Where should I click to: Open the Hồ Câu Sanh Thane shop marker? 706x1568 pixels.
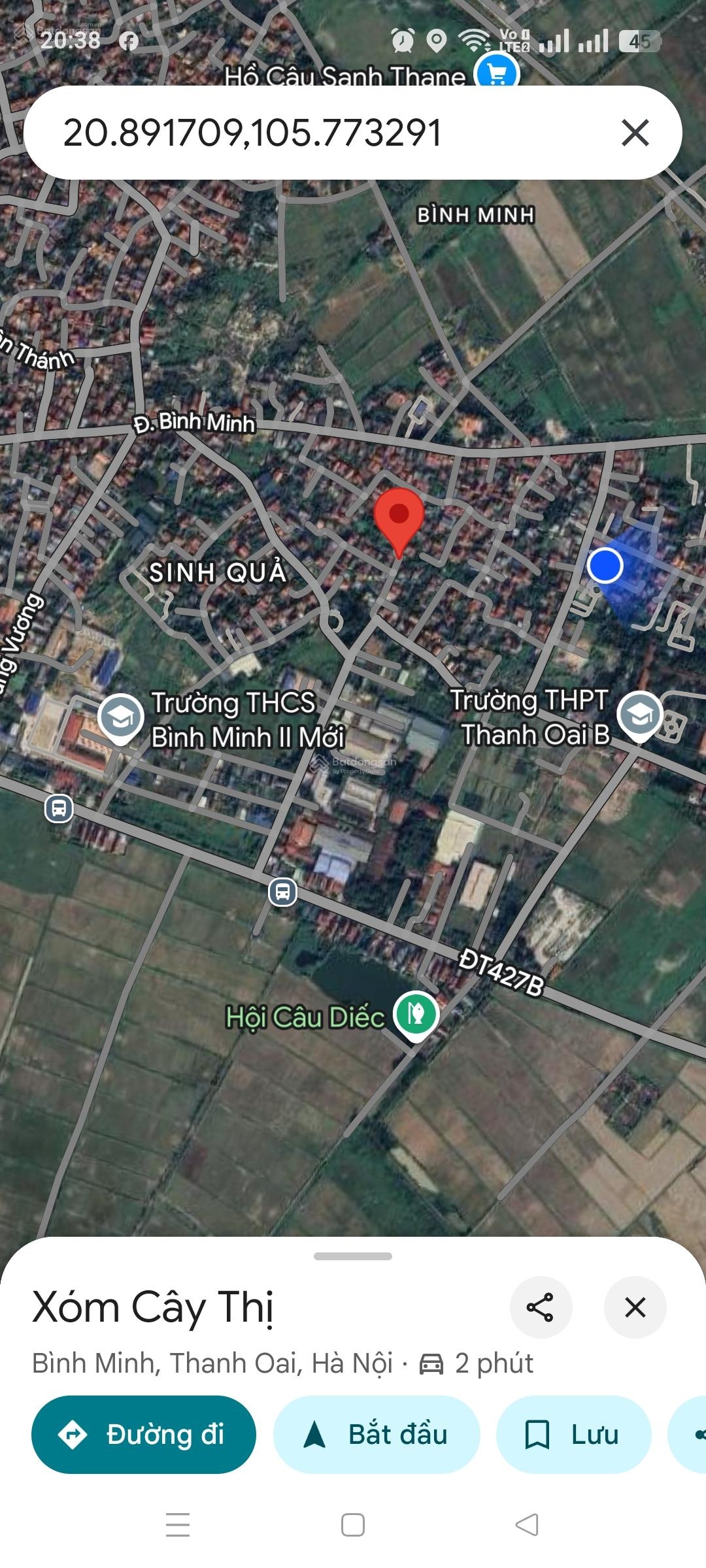pyautogui.click(x=497, y=73)
